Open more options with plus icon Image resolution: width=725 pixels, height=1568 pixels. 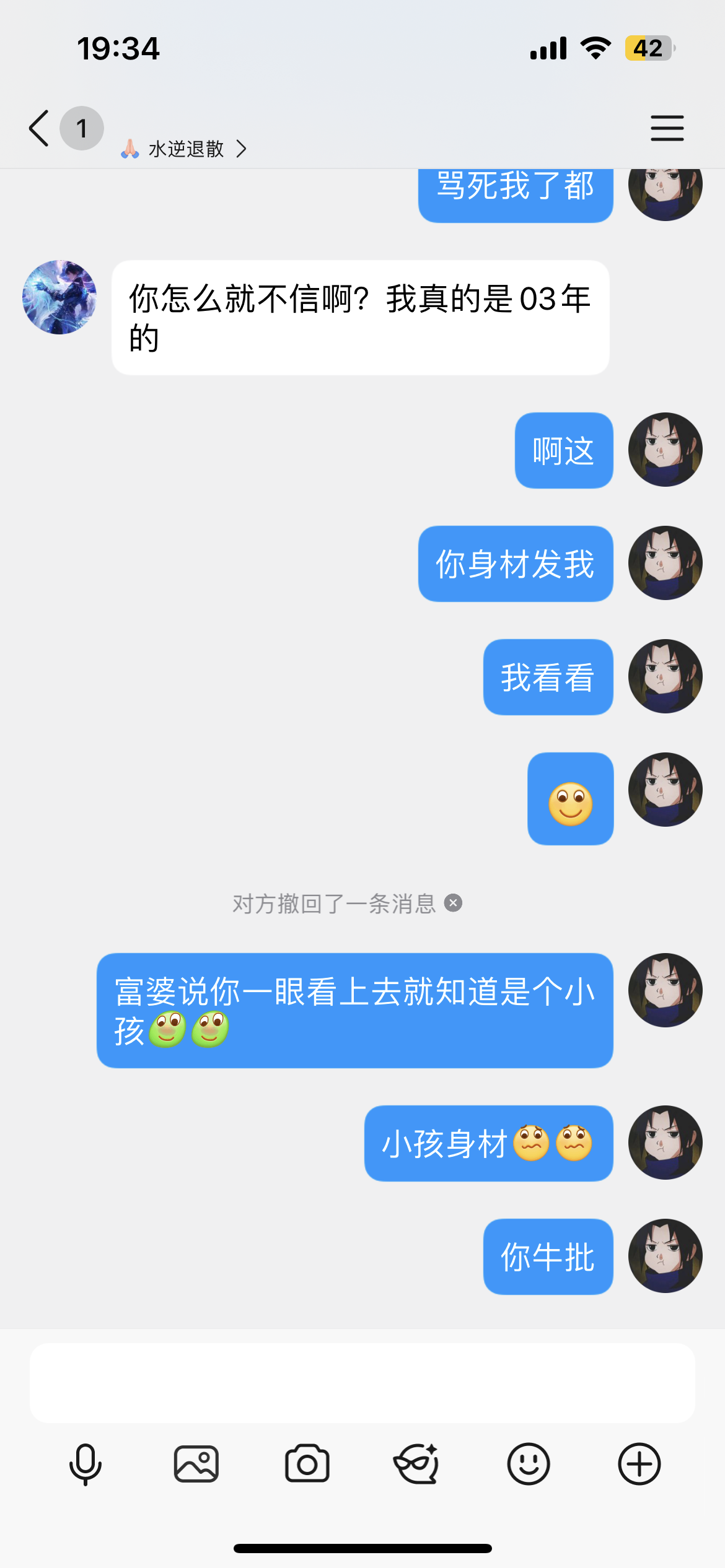tap(639, 1464)
